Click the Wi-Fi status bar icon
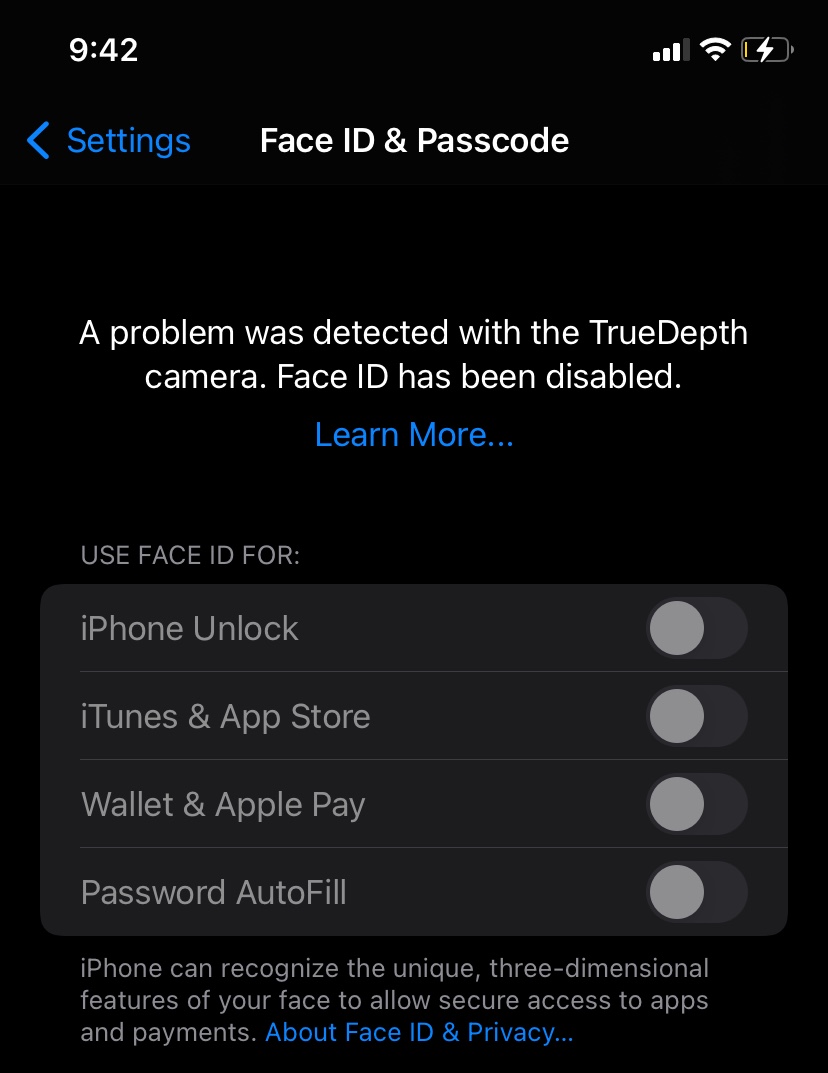Image resolution: width=828 pixels, height=1073 pixels. 718,48
